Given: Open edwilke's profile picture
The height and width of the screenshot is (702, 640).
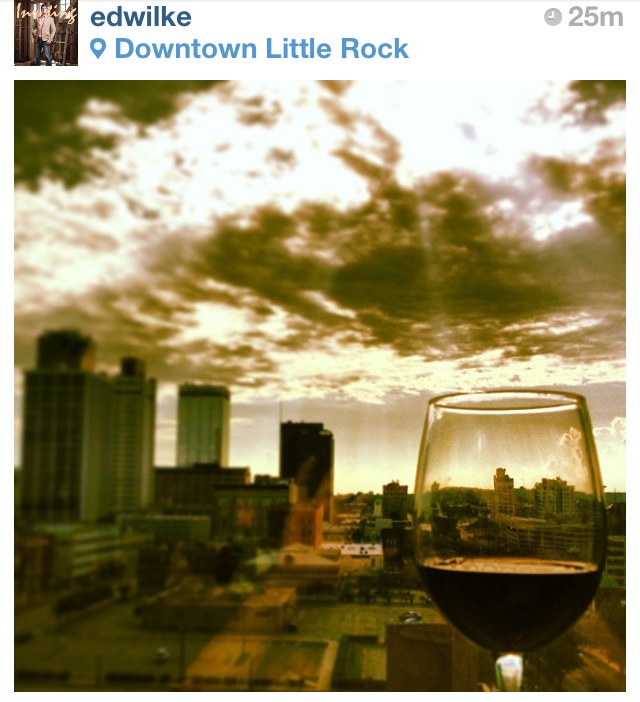Looking at the screenshot, I should click(46, 34).
